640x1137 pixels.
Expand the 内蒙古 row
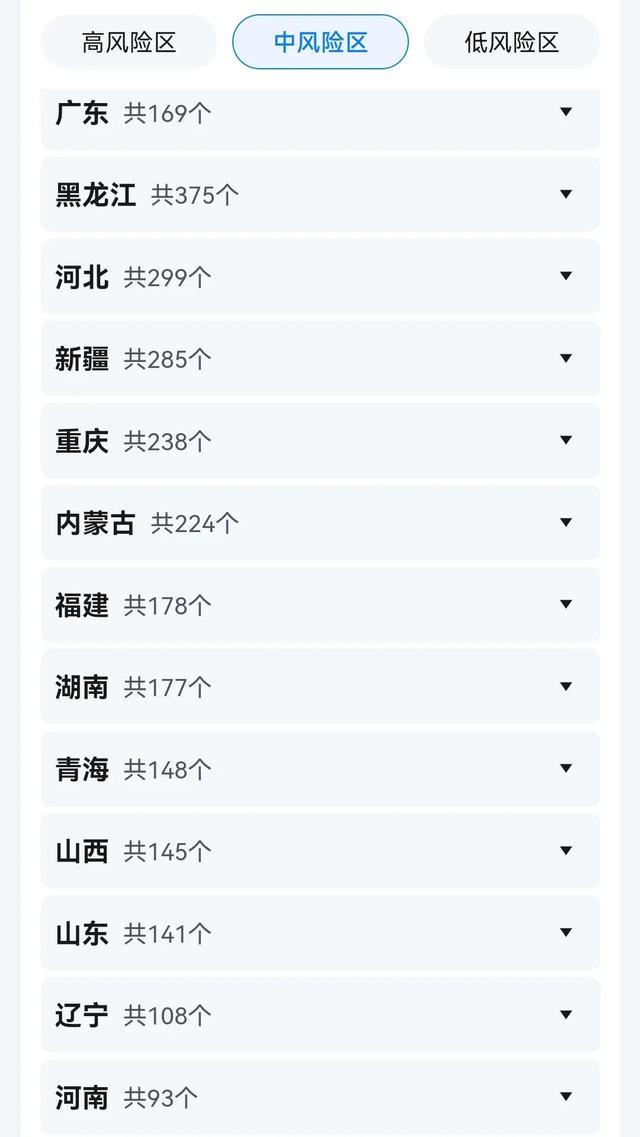pyautogui.click(x=320, y=522)
